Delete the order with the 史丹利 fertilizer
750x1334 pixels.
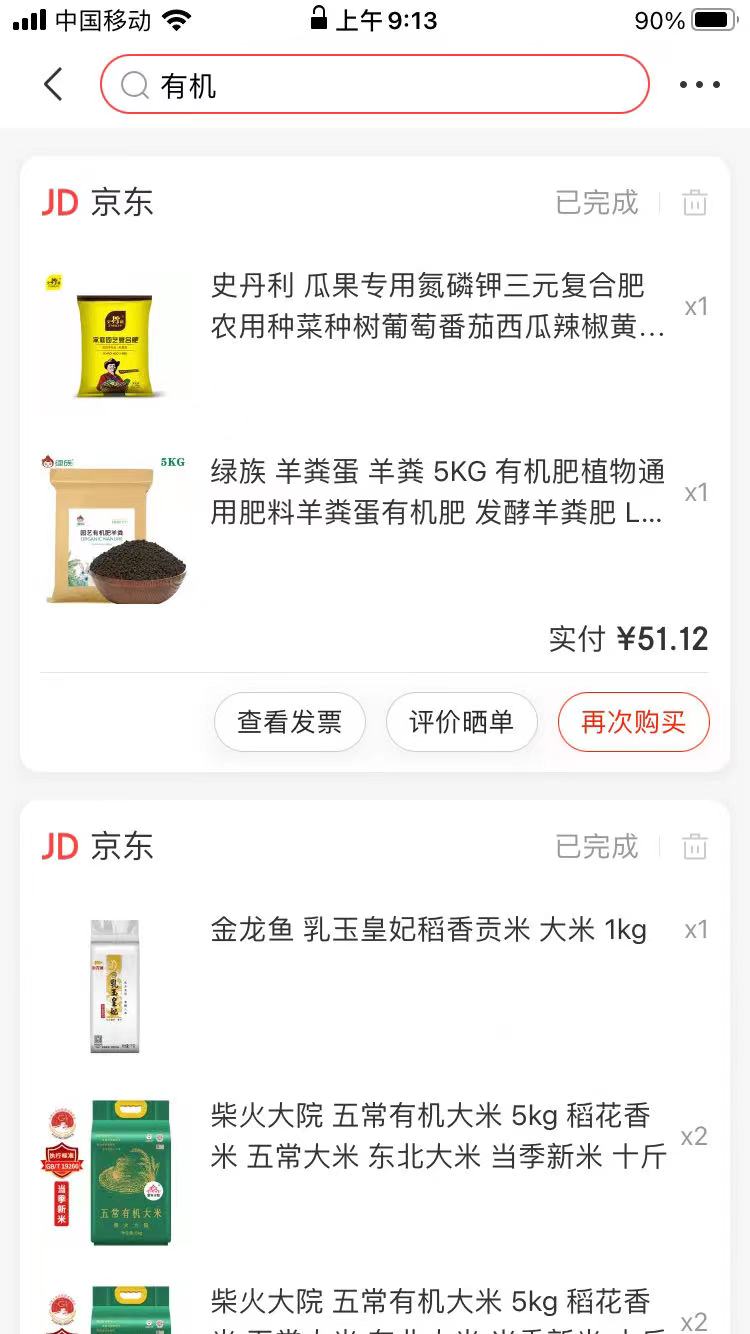[x=694, y=203]
